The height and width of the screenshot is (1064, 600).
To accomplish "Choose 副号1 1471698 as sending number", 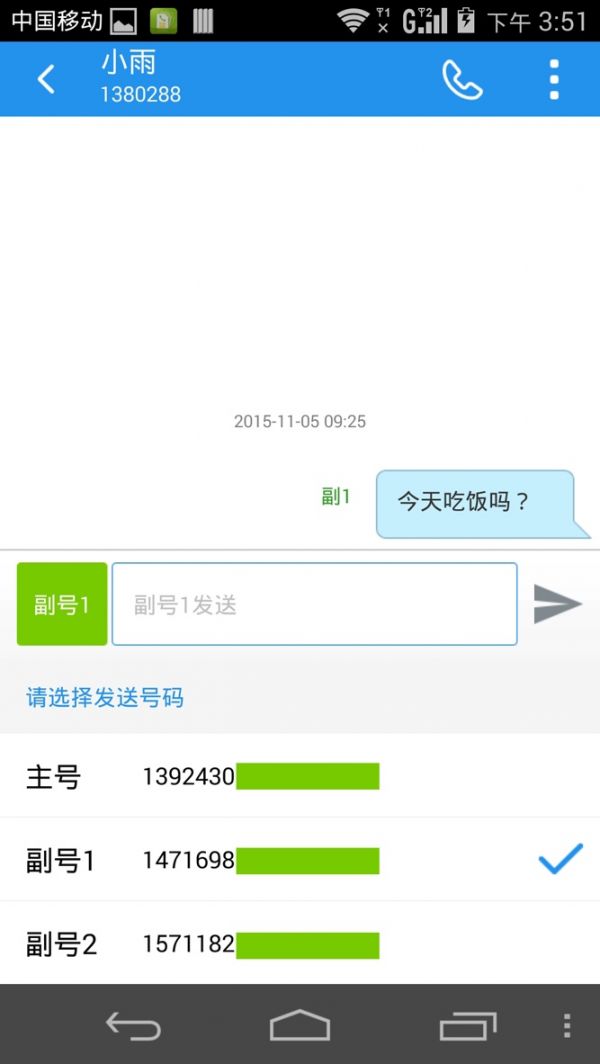I will point(300,860).
